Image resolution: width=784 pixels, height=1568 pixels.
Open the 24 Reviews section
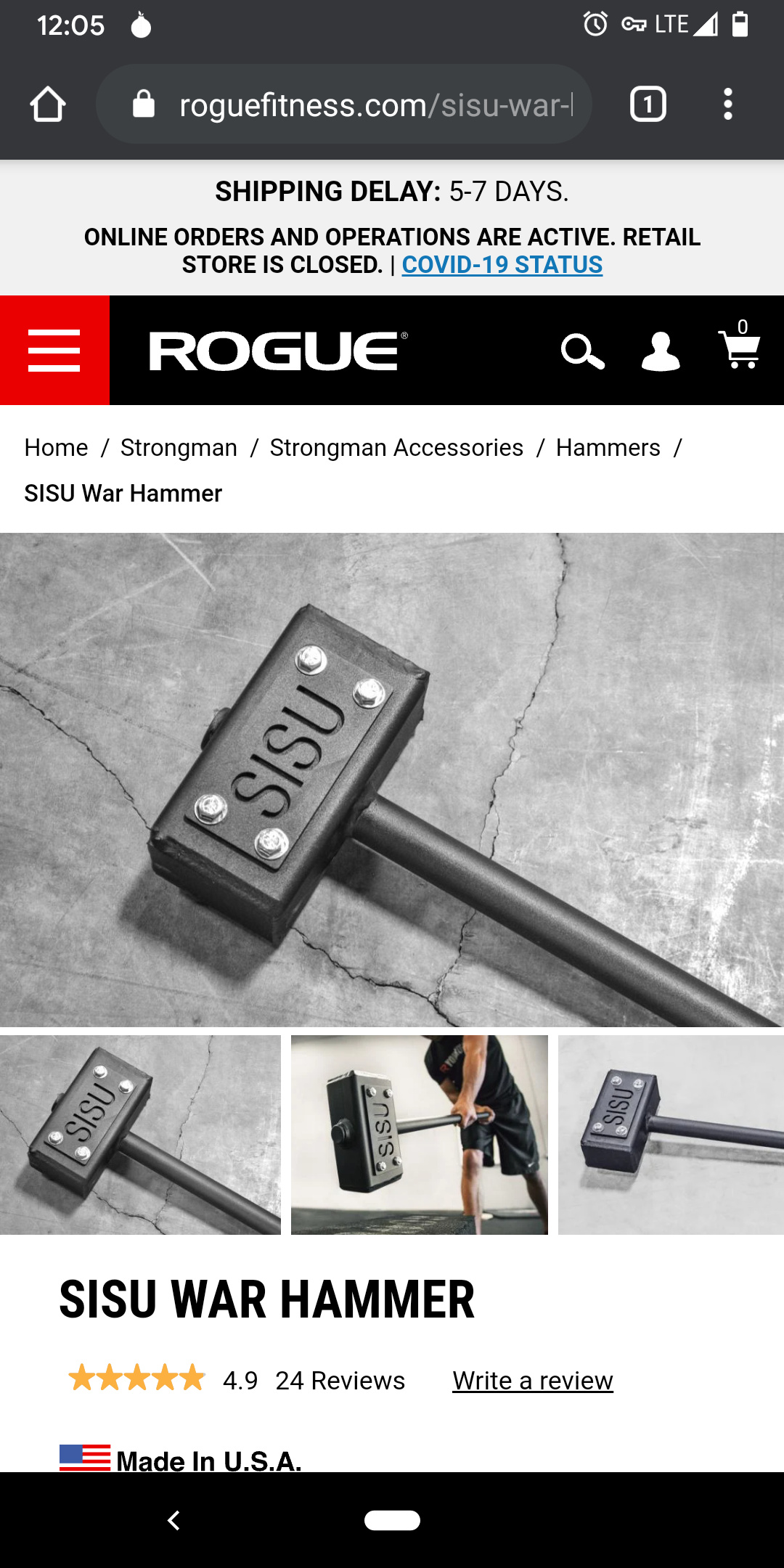pos(340,1380)
